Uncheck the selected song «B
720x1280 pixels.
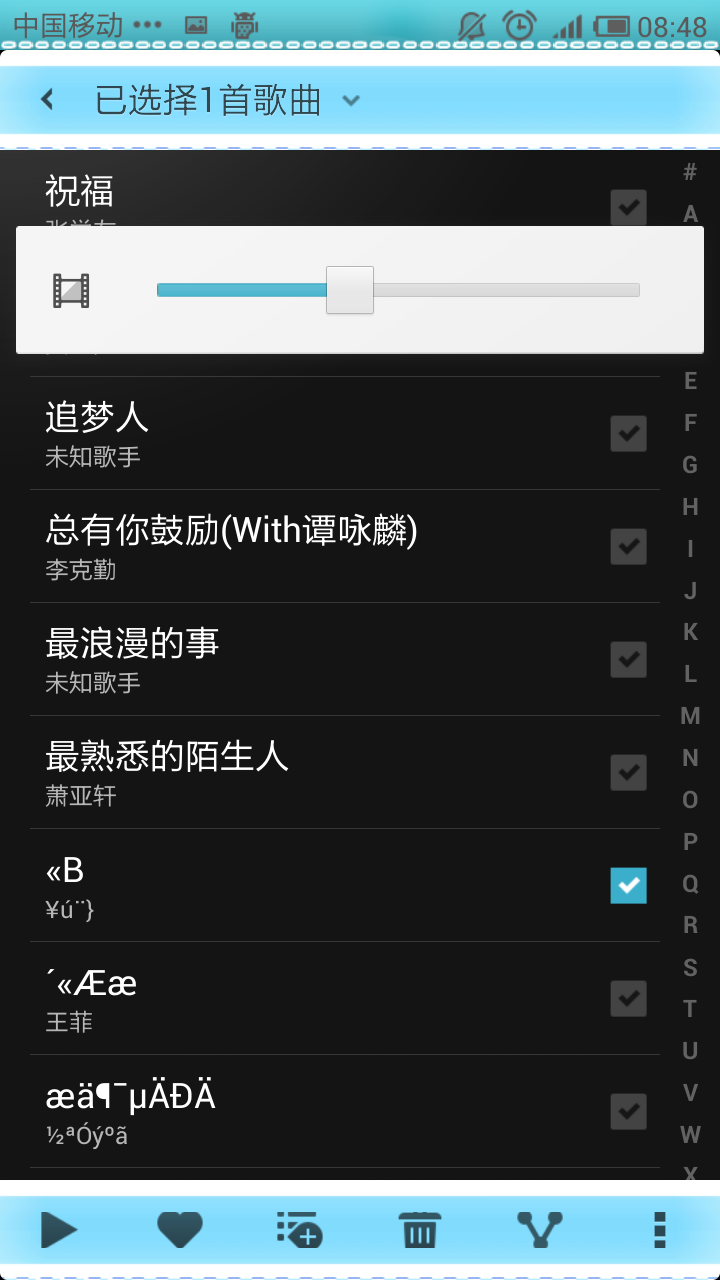[x=628, y=886]
